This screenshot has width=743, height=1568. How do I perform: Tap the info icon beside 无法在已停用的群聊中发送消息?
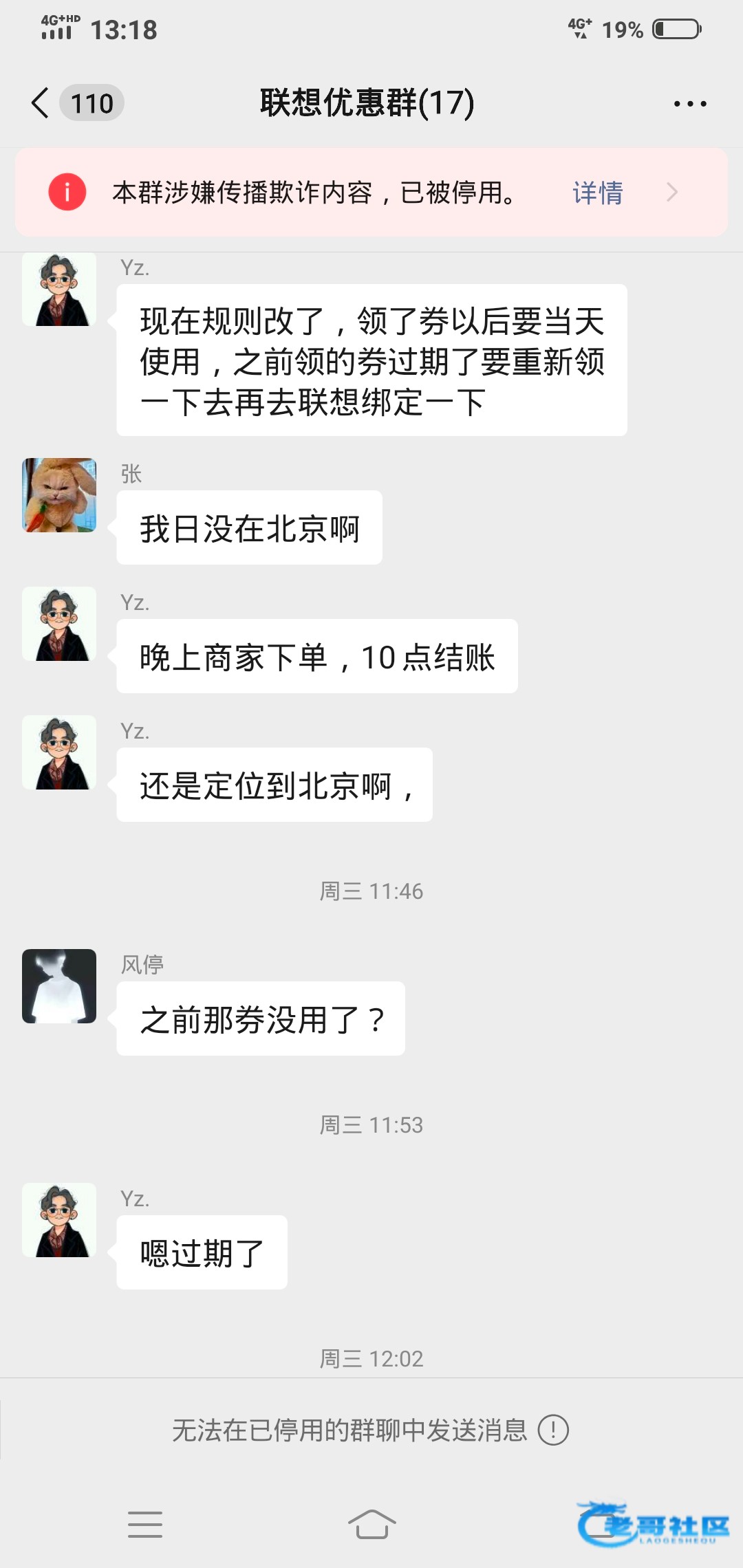pyautogui.click(x=552, y=1430)
